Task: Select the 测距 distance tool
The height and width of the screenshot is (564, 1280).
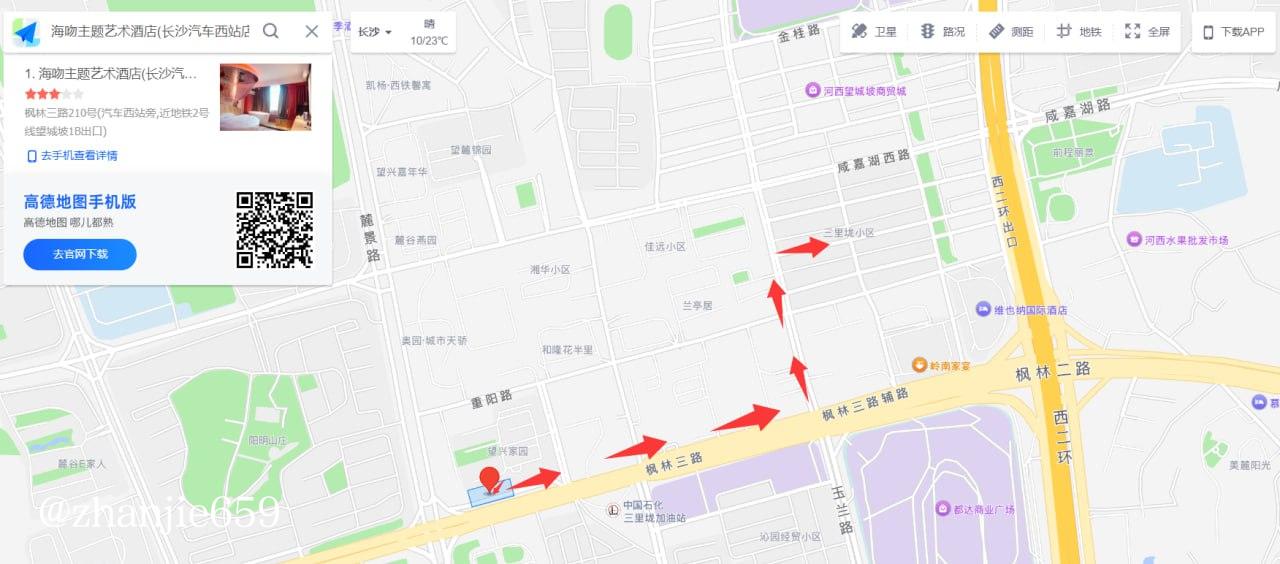Action: [1011, 32]
